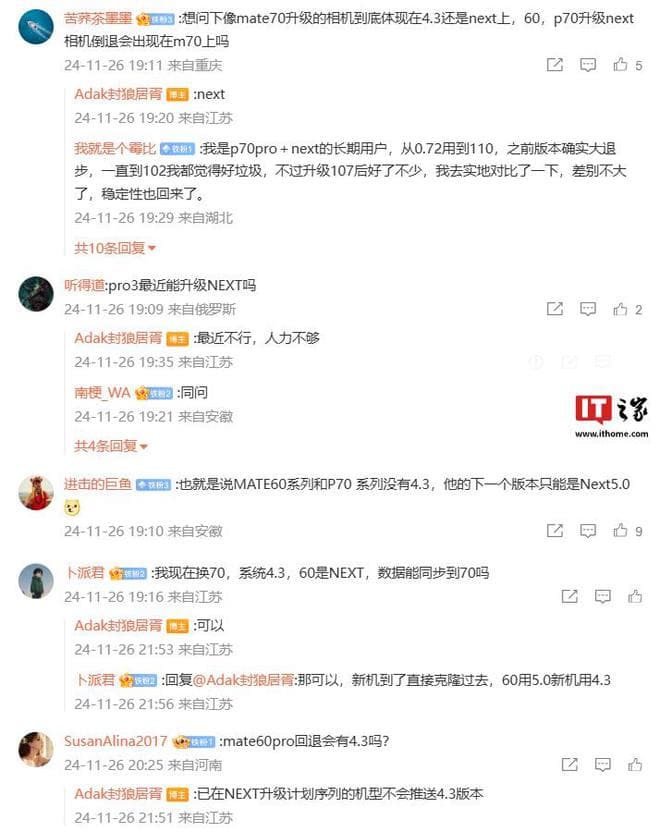Comment on 卜派君's post
The width and height of the screenshot is (660, 832).
click(x=602, y=596)
